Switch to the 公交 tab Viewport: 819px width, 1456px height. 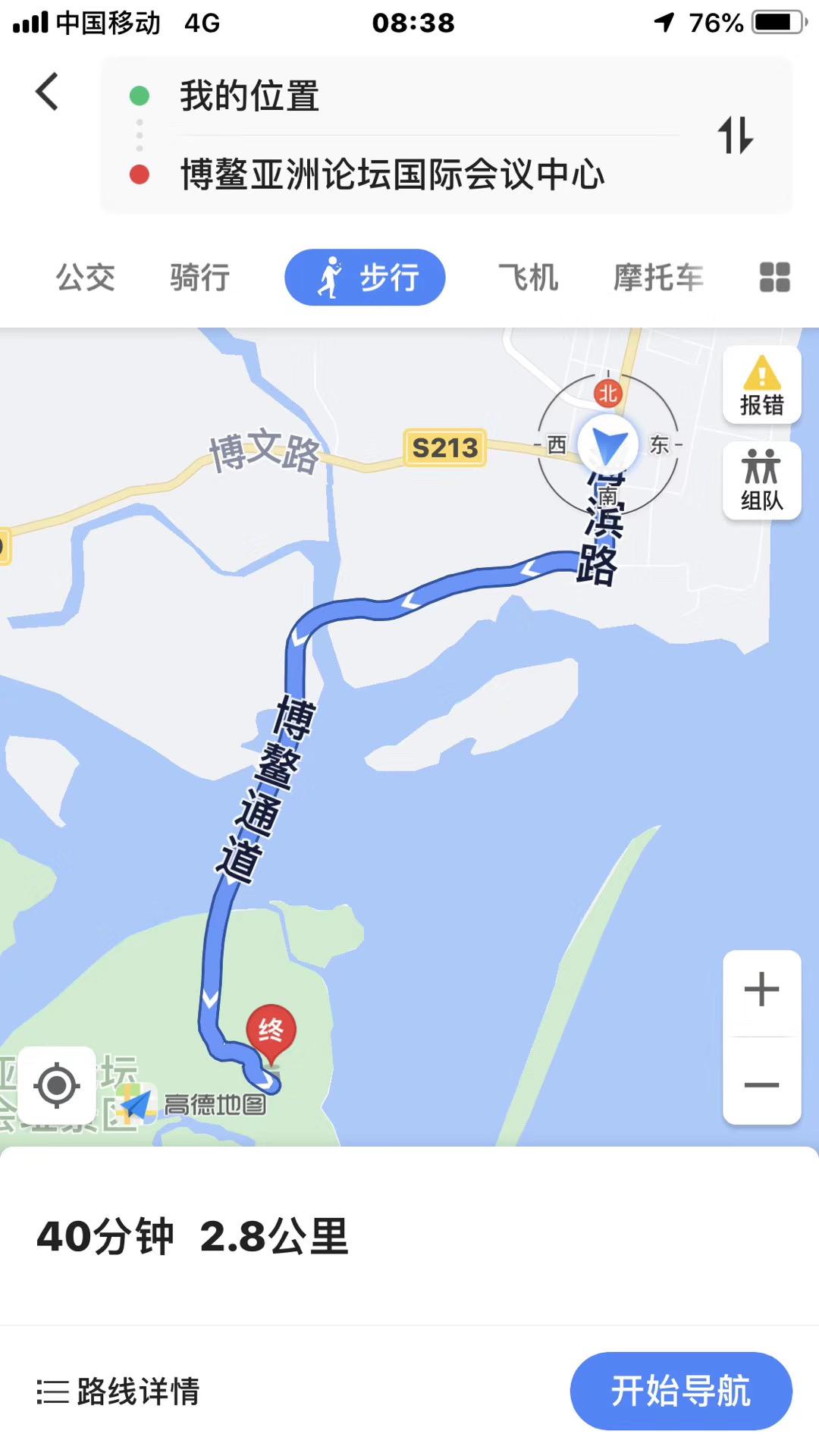click(86, 278)
